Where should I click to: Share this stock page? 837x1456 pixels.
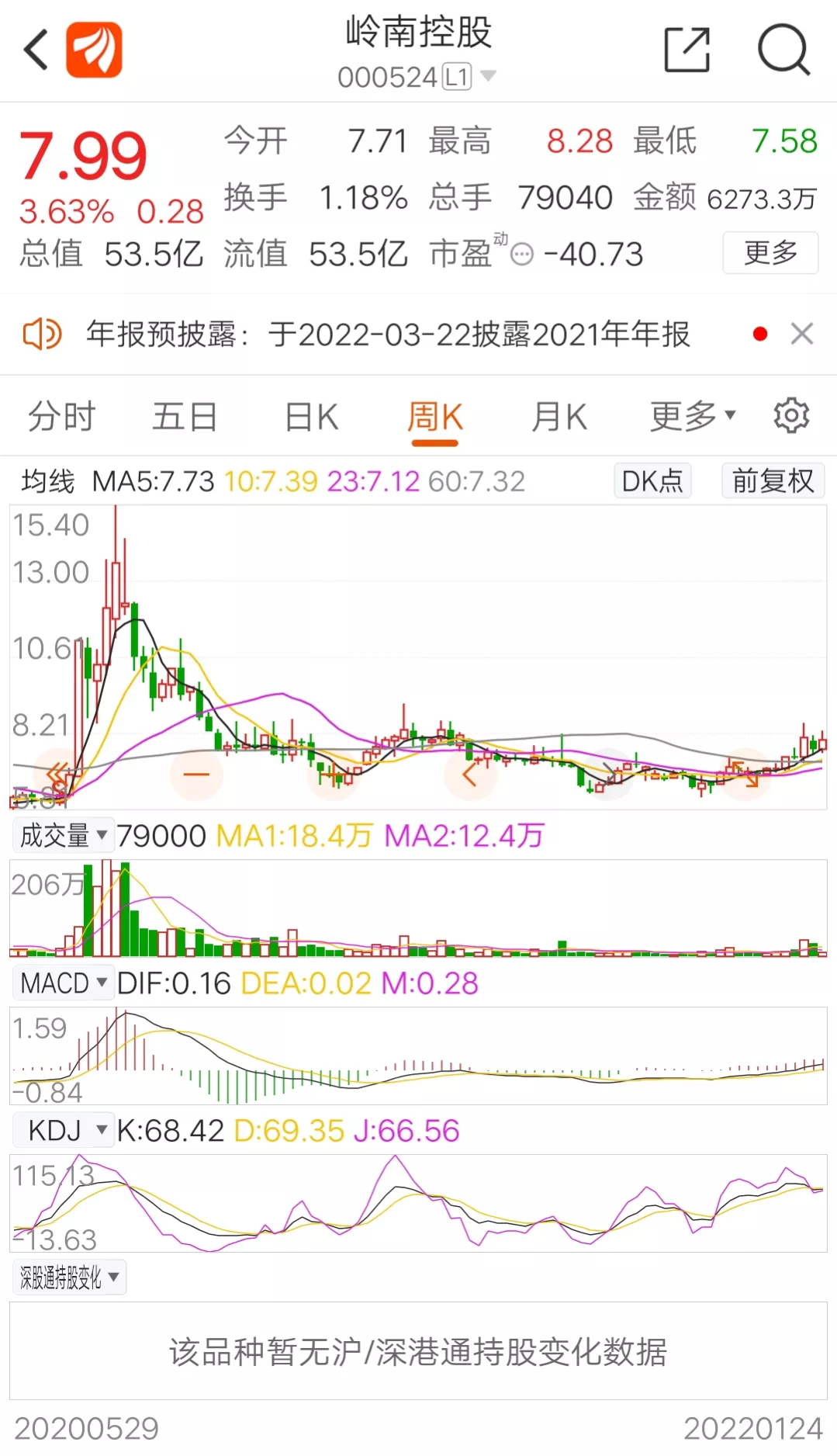pos(687,50)
